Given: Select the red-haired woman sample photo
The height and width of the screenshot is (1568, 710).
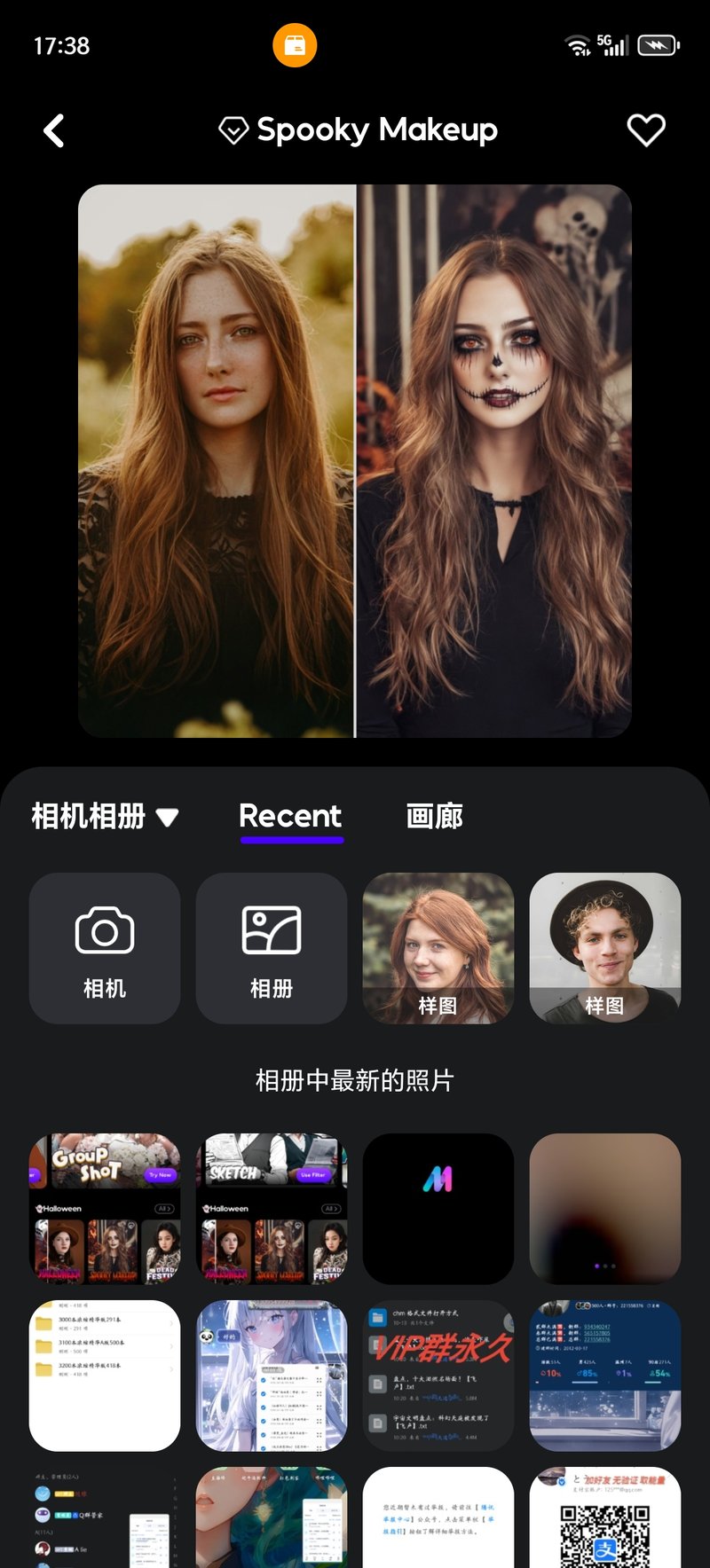Looking at the screenshot, I should point(438,948).
